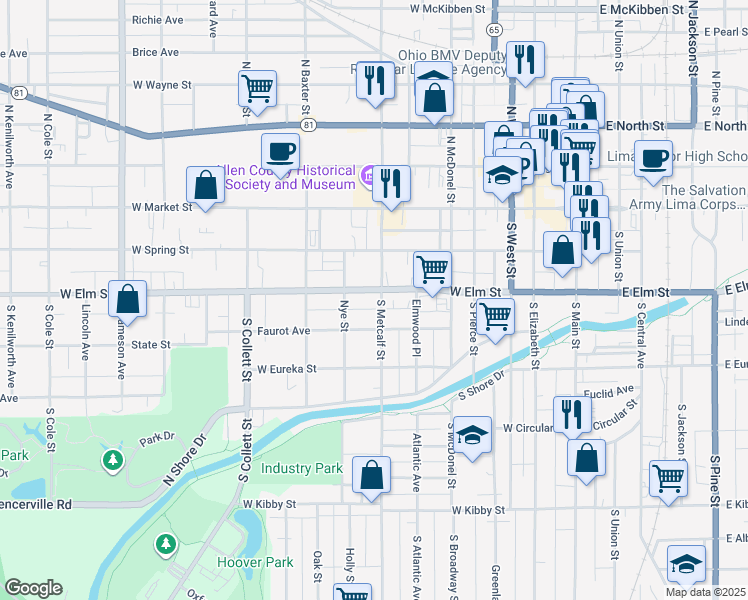Tap the coffee cup marker above Historical Society
Image resolution: width=748 pixels, height=600 pixels.
tap(280, 153)
